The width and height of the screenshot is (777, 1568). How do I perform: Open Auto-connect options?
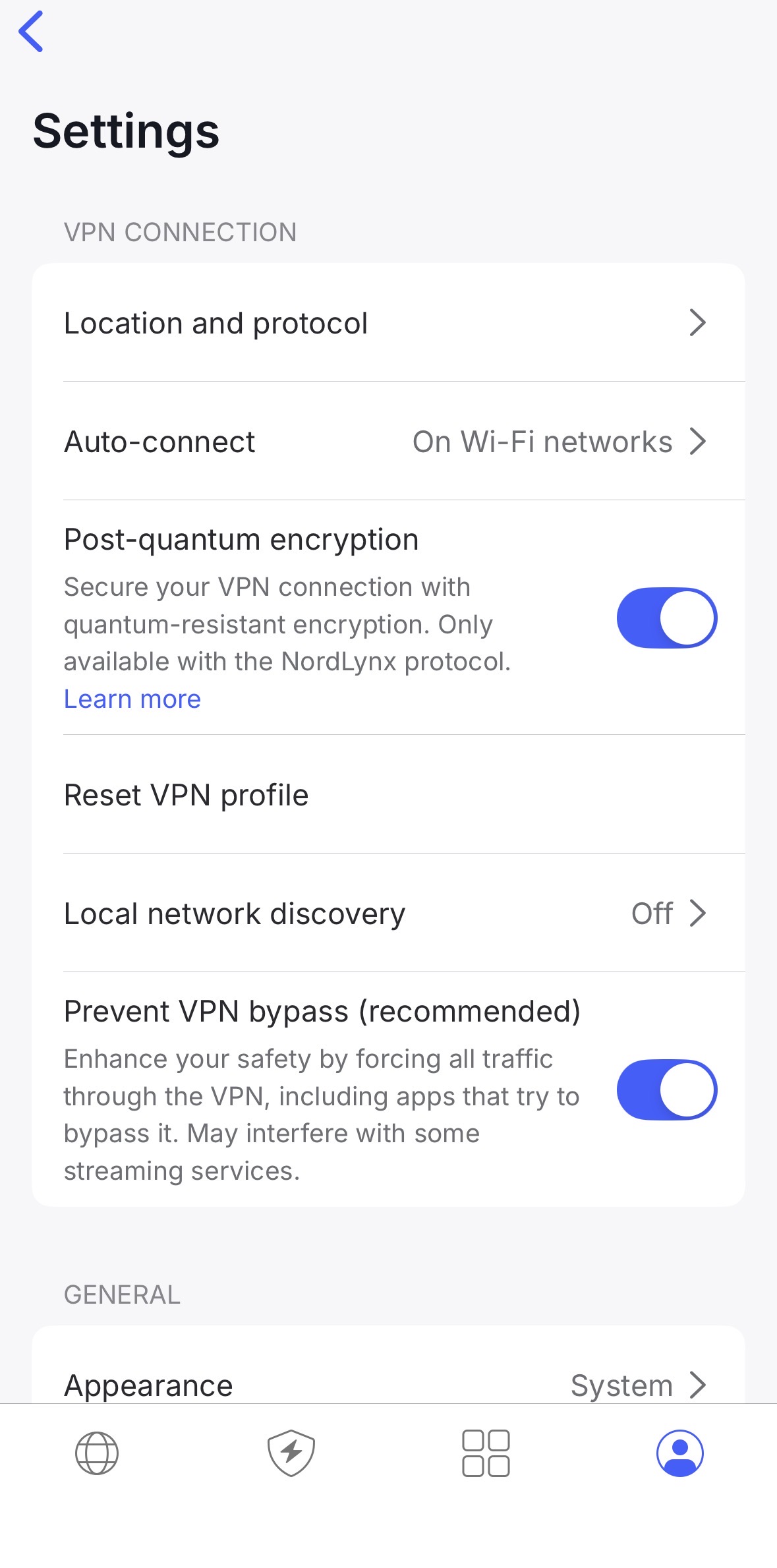(x=388, y=442)
